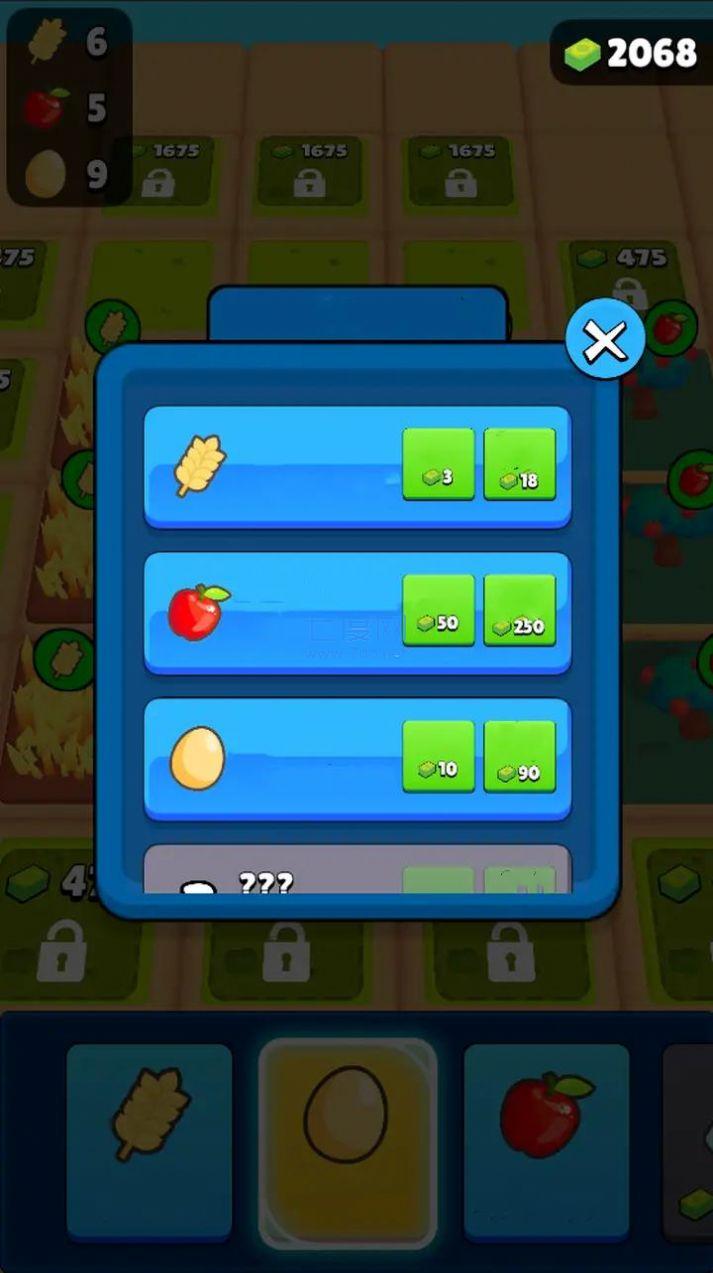
Task: Select the egg card in the bottom bar
Action: tap(347, 1140)
